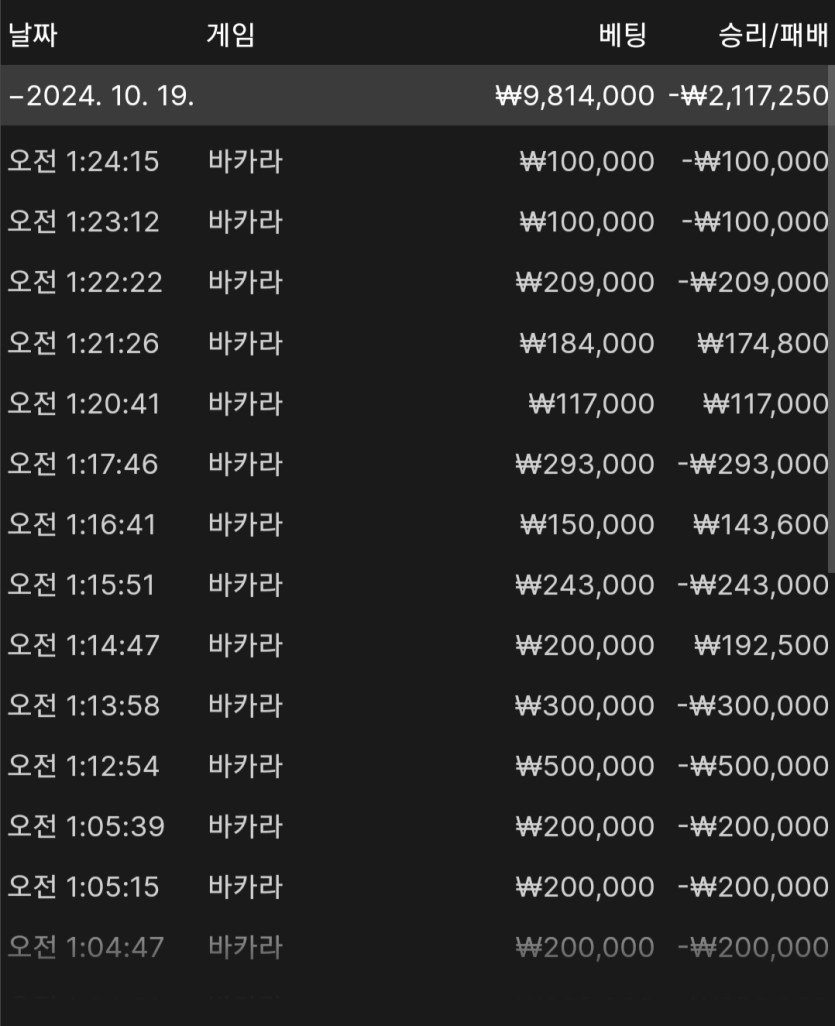Open the 오전 1:21:26 바카라 round

417,343
